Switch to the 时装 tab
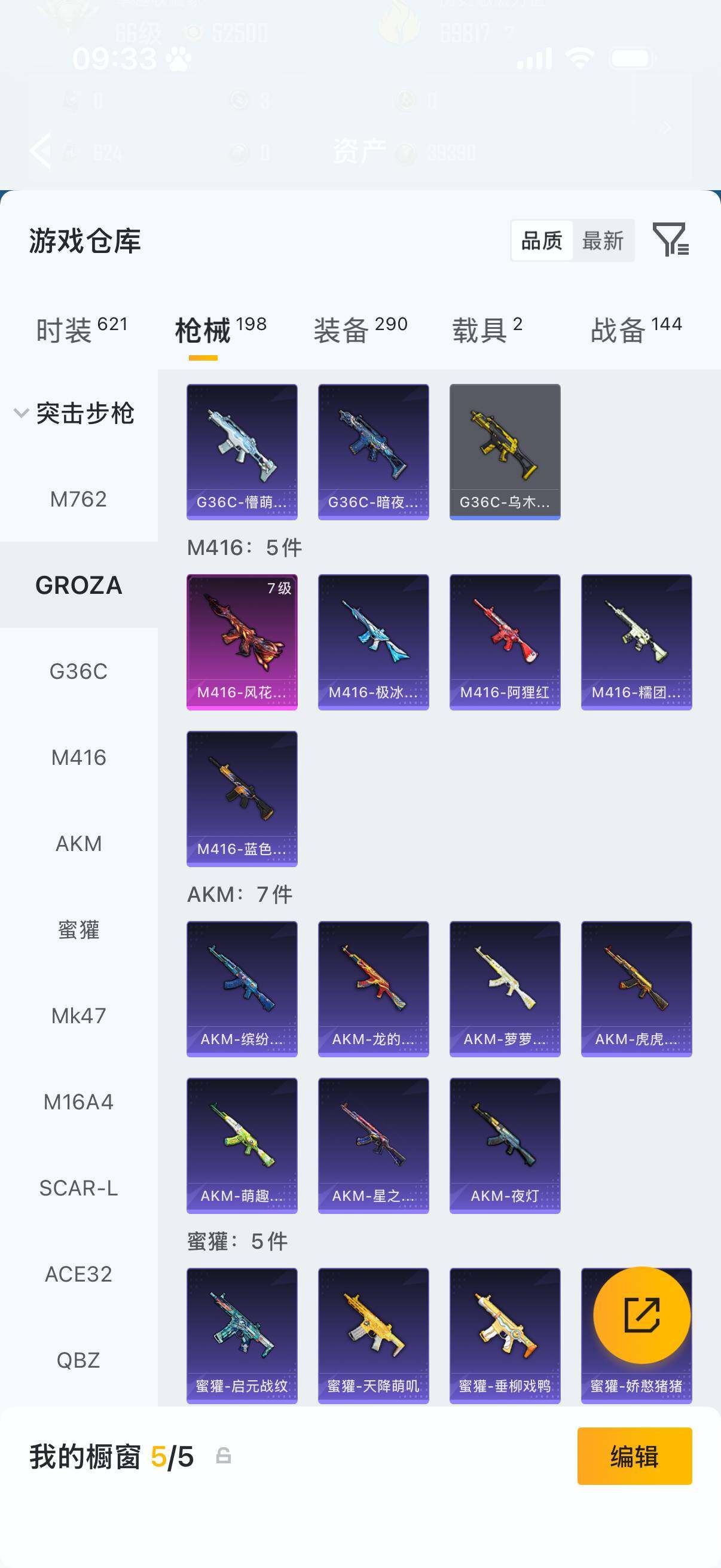This screenshot has width=721, height=1568. click(81, 330)
